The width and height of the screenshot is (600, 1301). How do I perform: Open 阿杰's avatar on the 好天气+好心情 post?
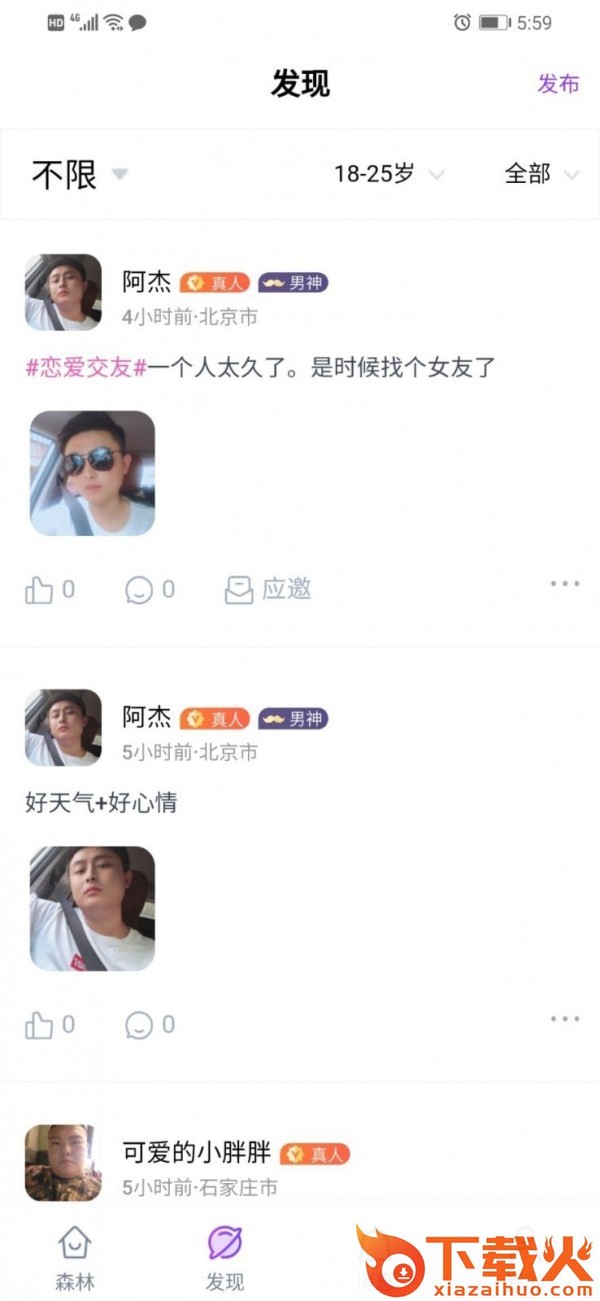63,727
